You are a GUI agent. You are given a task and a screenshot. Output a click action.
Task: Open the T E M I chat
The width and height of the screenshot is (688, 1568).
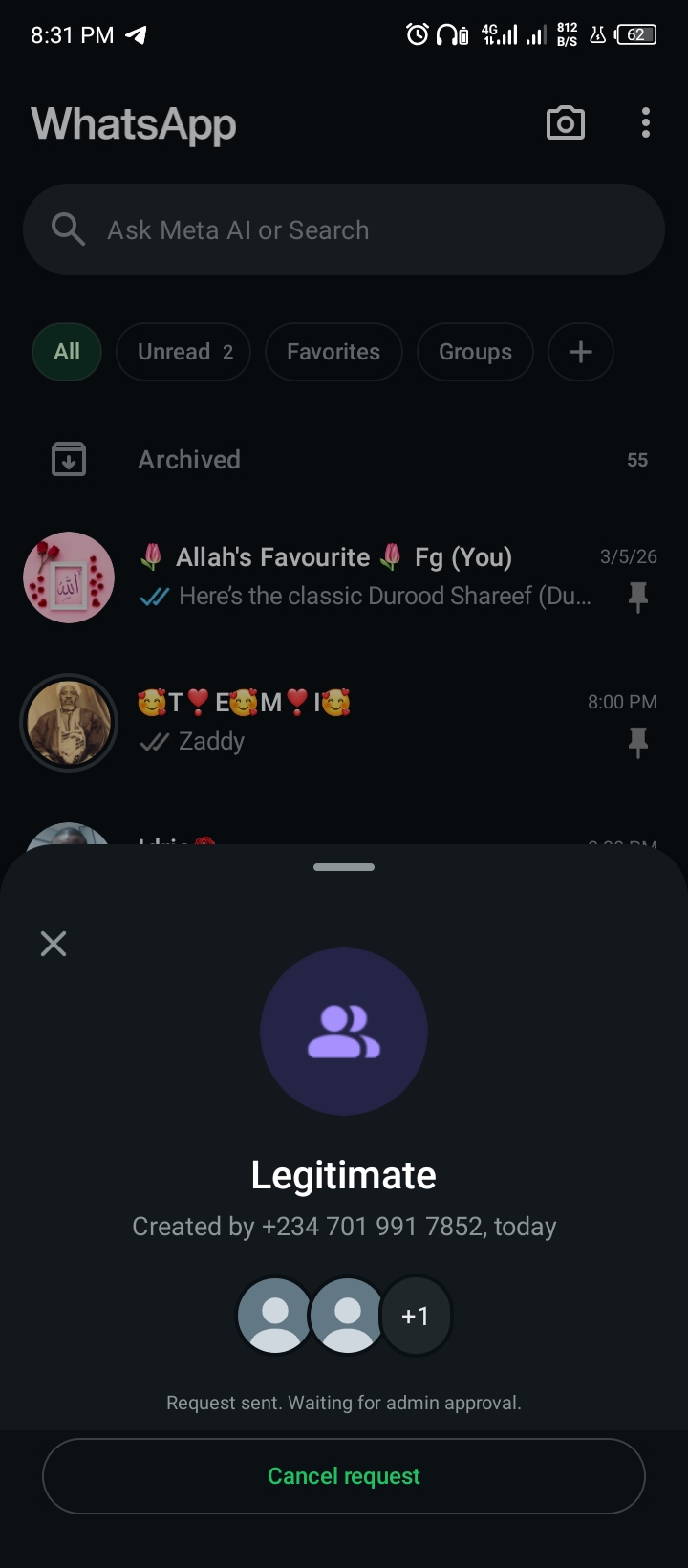(363, 722)
